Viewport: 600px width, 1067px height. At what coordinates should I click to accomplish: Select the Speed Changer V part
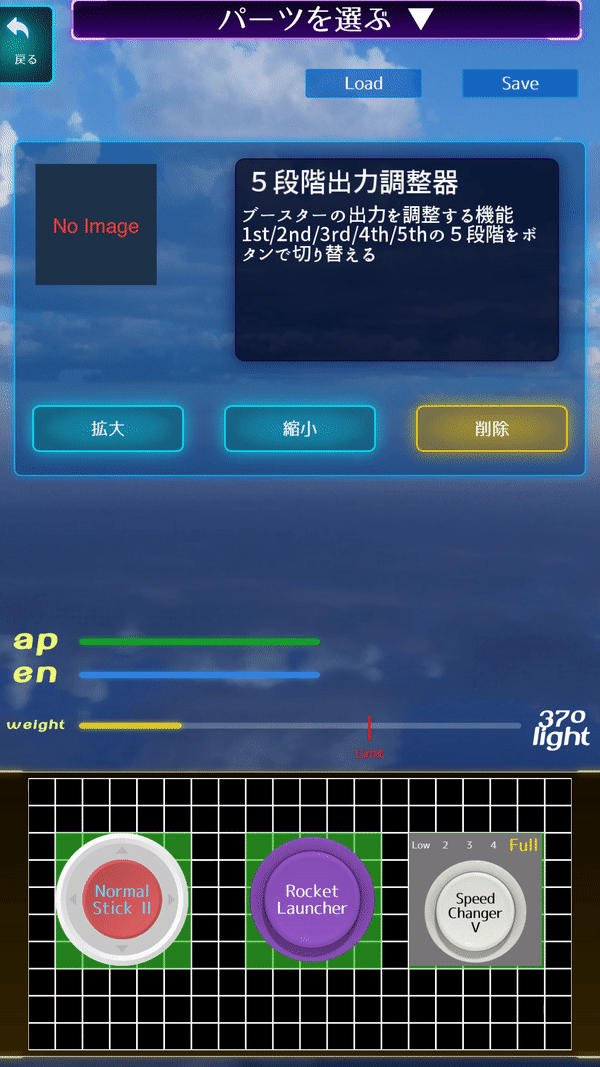pos(475,905)
